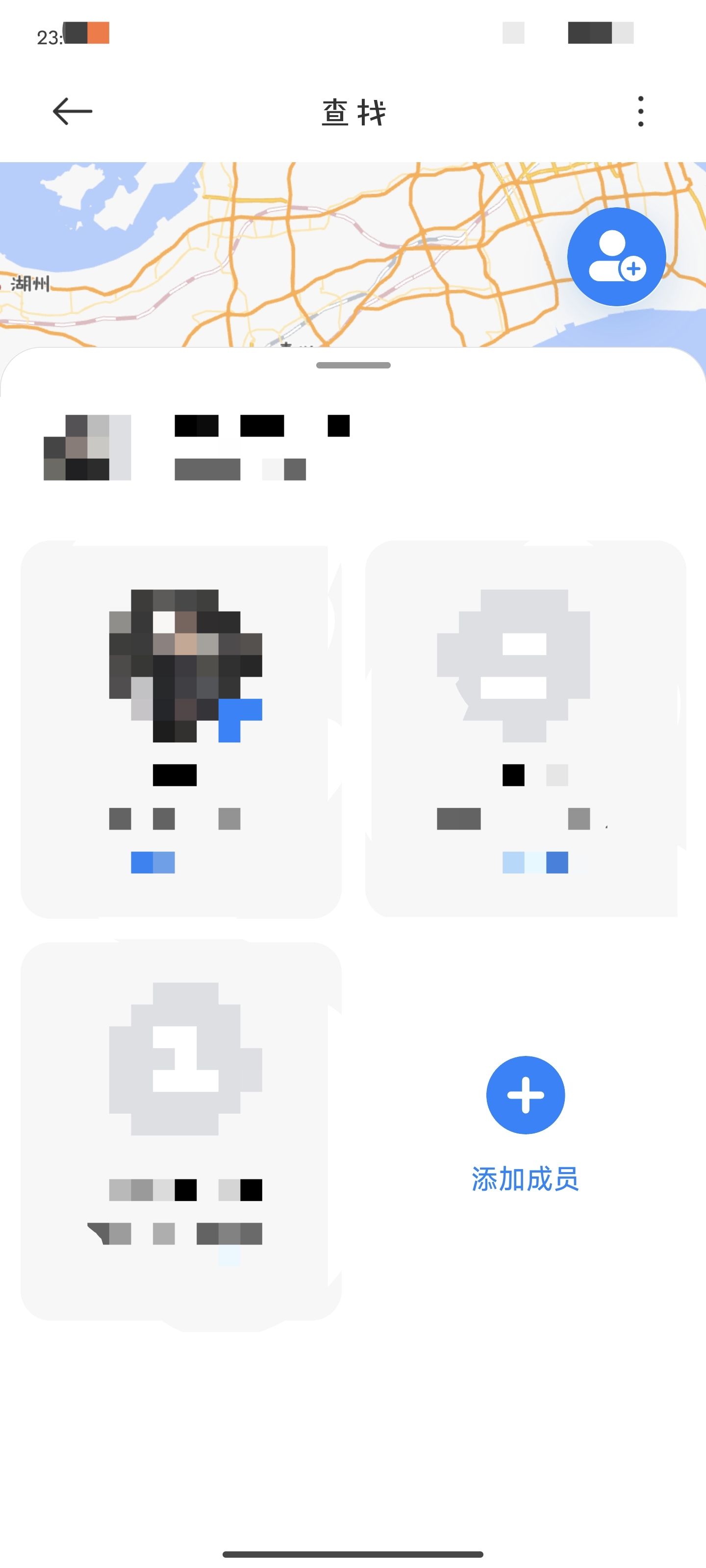This screenshot has height=1568, width=706.
Task: Open the member card with the photo avatar
Action: coord(181,729)
